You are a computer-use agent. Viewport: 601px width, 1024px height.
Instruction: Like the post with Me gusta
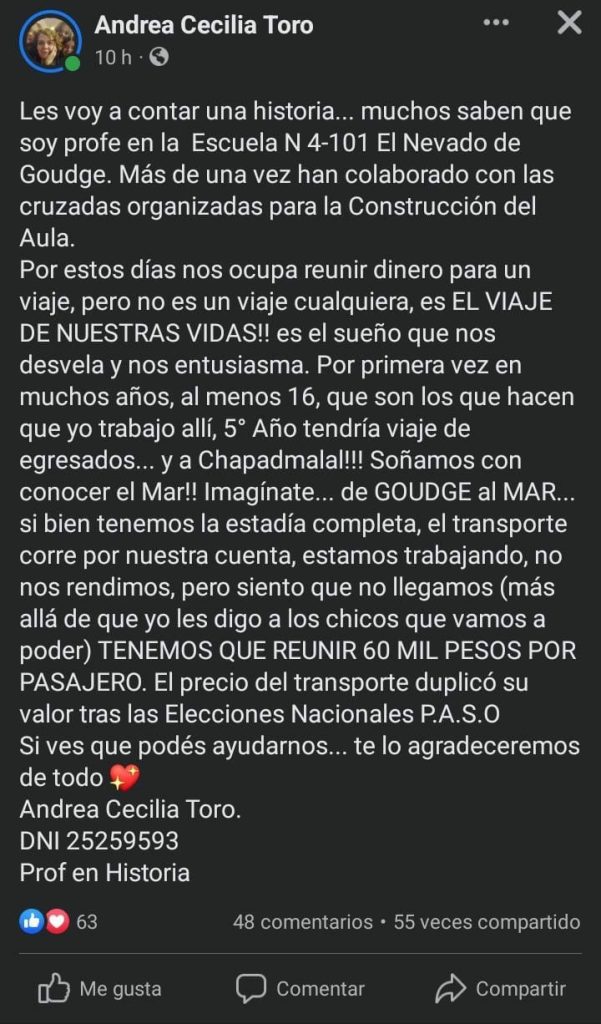point(100,989)
